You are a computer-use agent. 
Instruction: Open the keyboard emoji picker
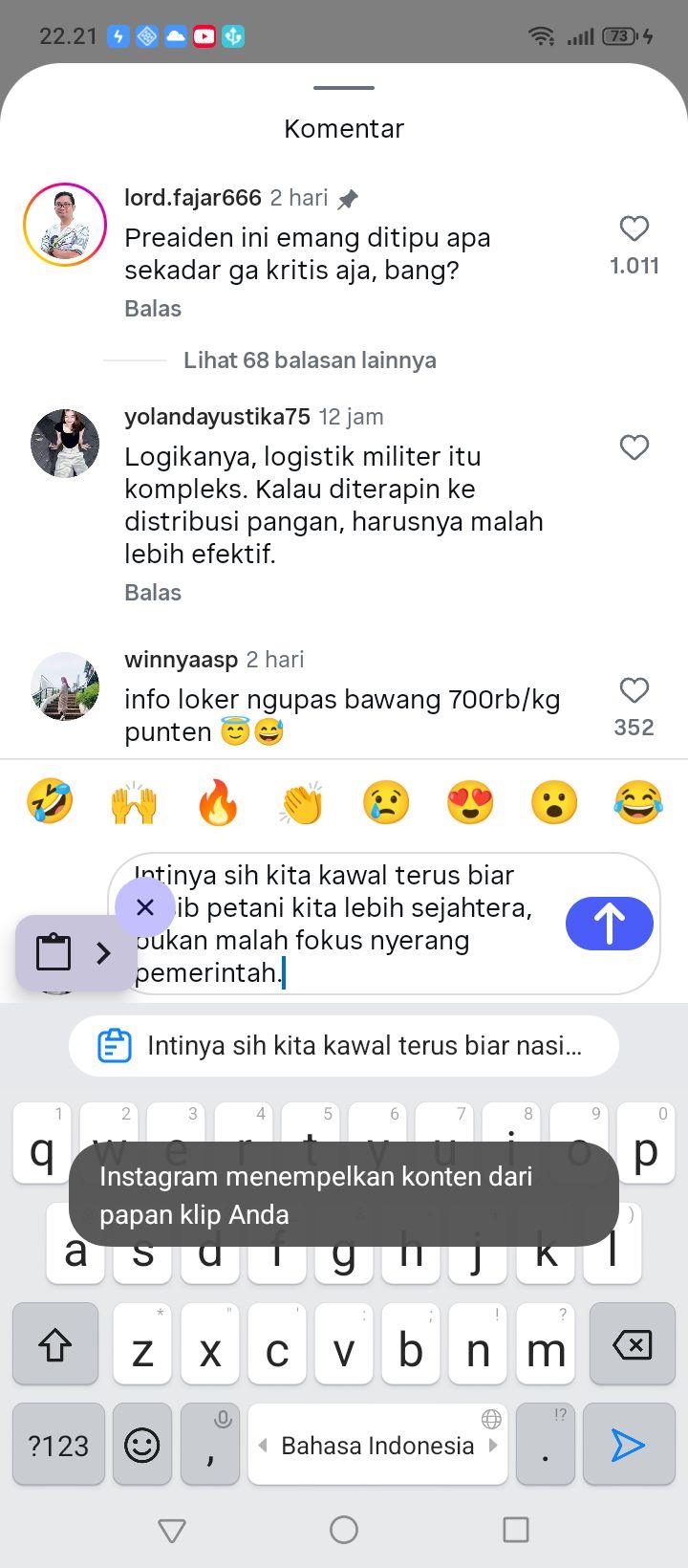(x=142, y=1445)
